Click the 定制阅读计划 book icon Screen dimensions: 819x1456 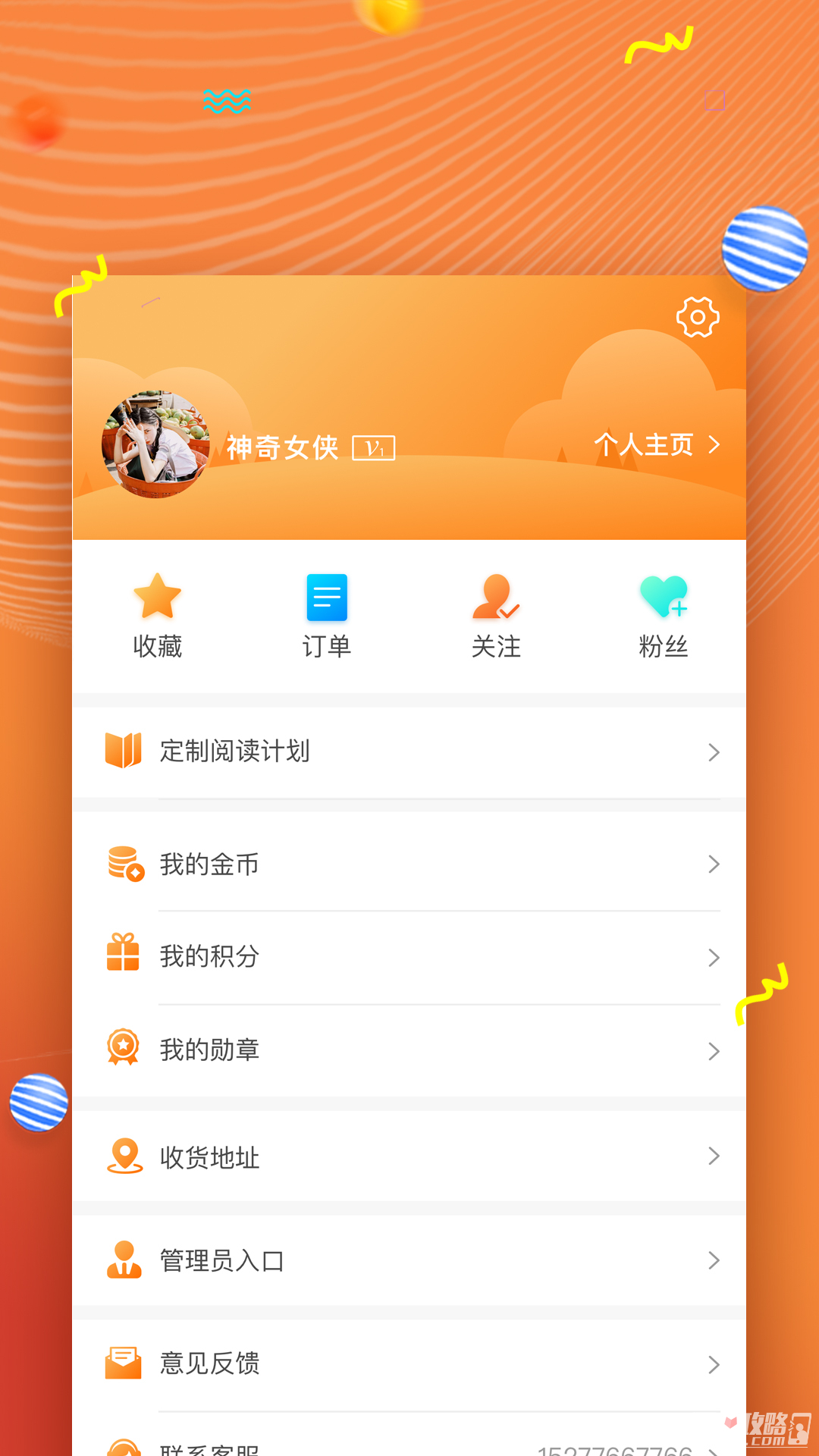click(x=124, y=752)
